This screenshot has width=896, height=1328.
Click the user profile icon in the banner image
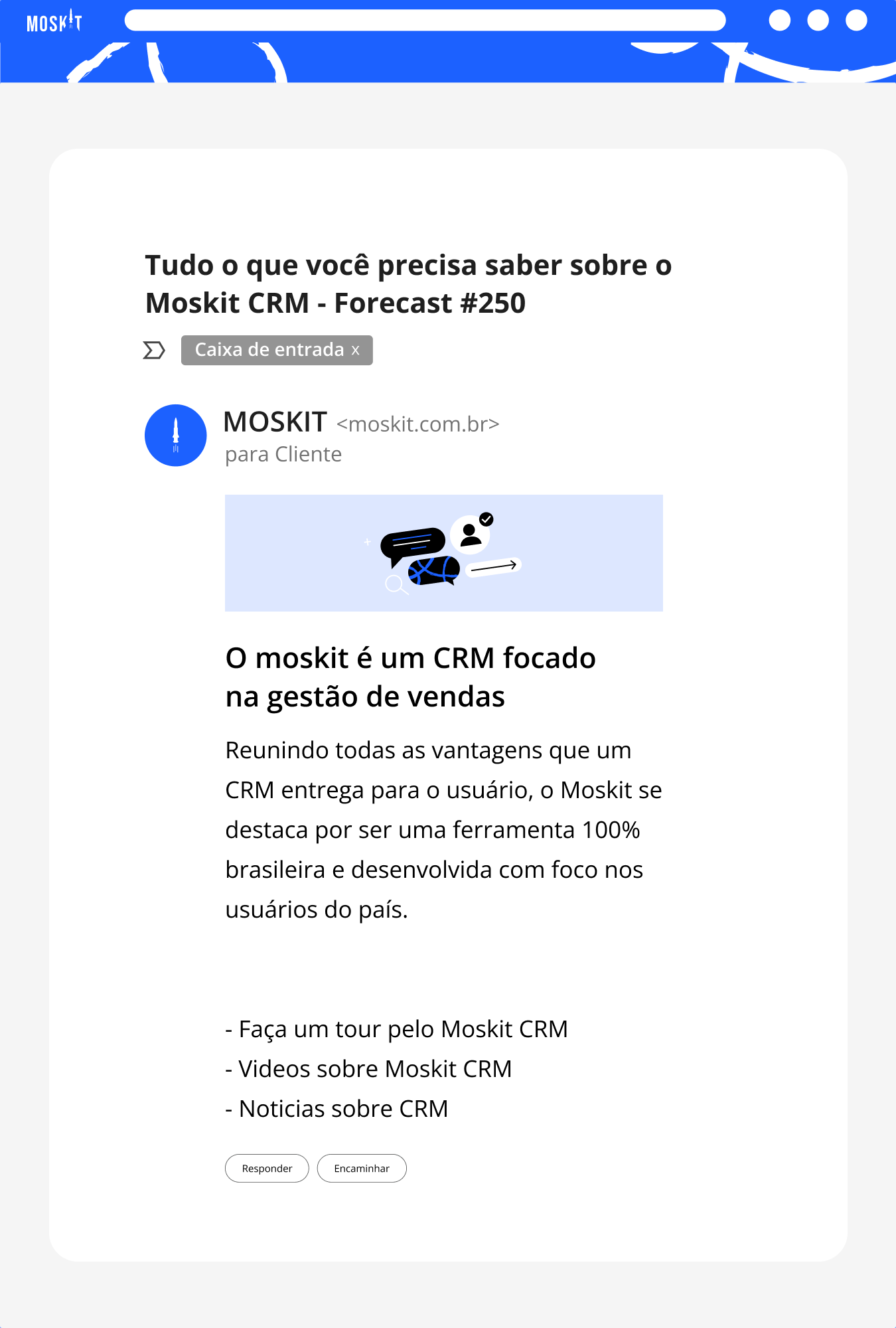(x=471, y=535)
